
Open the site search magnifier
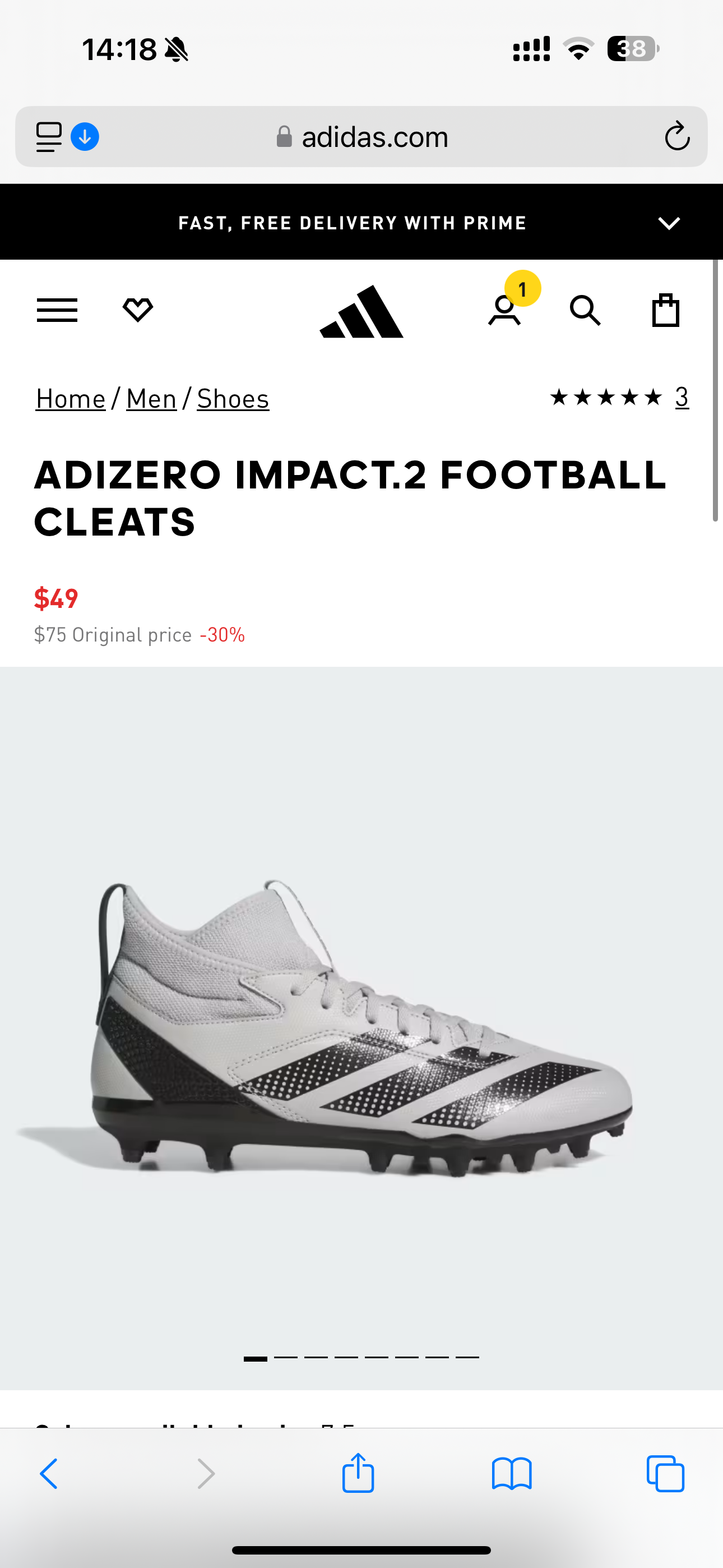585,311
